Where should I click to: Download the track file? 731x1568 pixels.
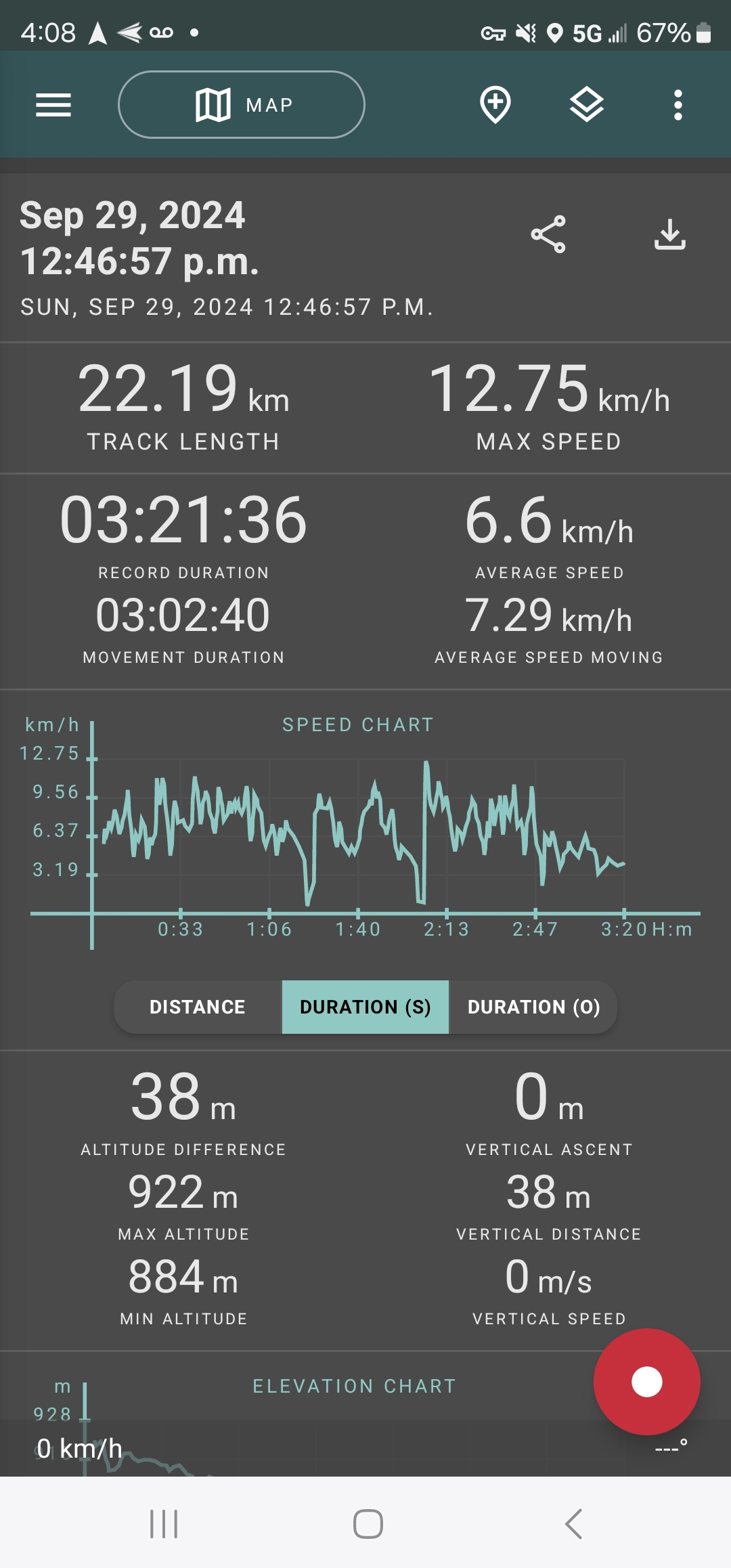point(670,234)
